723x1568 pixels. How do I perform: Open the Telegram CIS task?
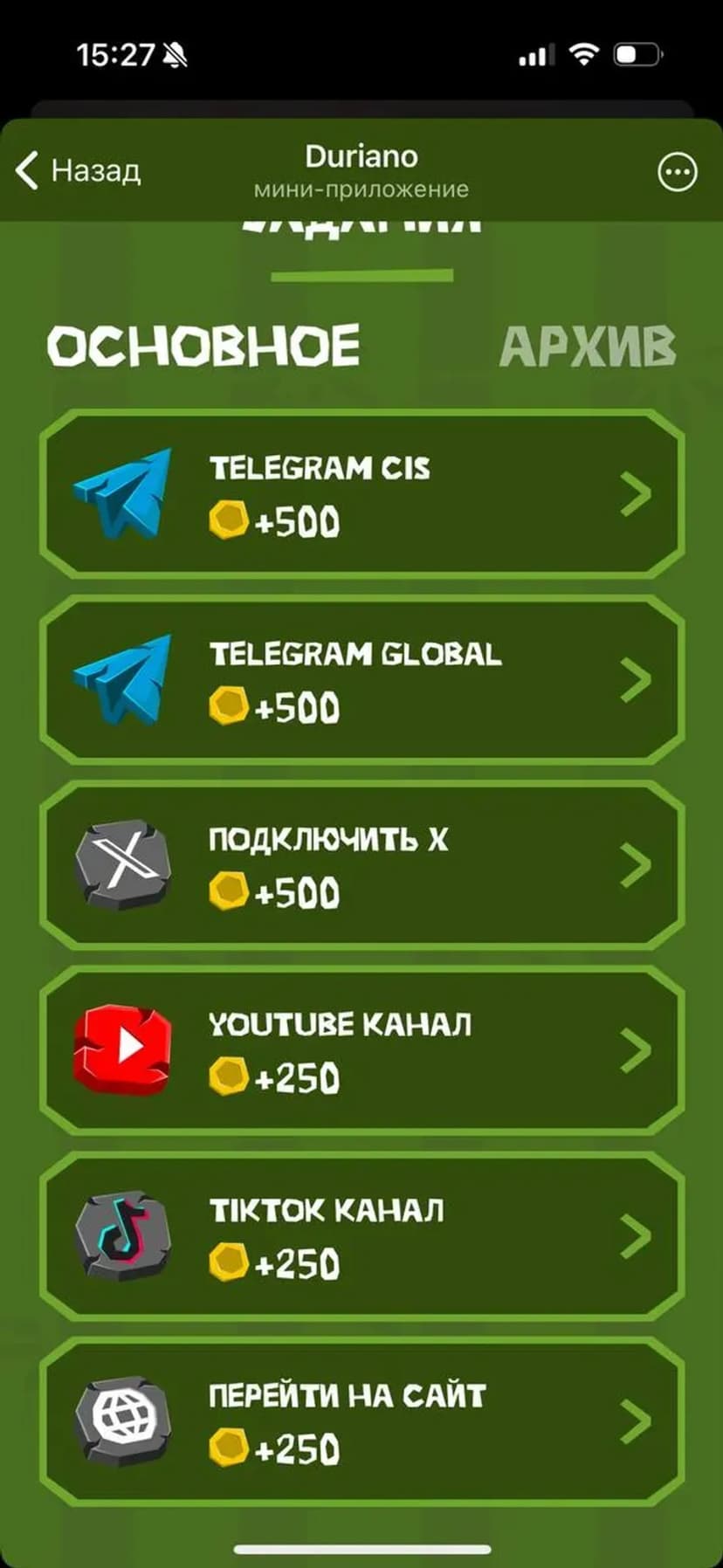361,494
